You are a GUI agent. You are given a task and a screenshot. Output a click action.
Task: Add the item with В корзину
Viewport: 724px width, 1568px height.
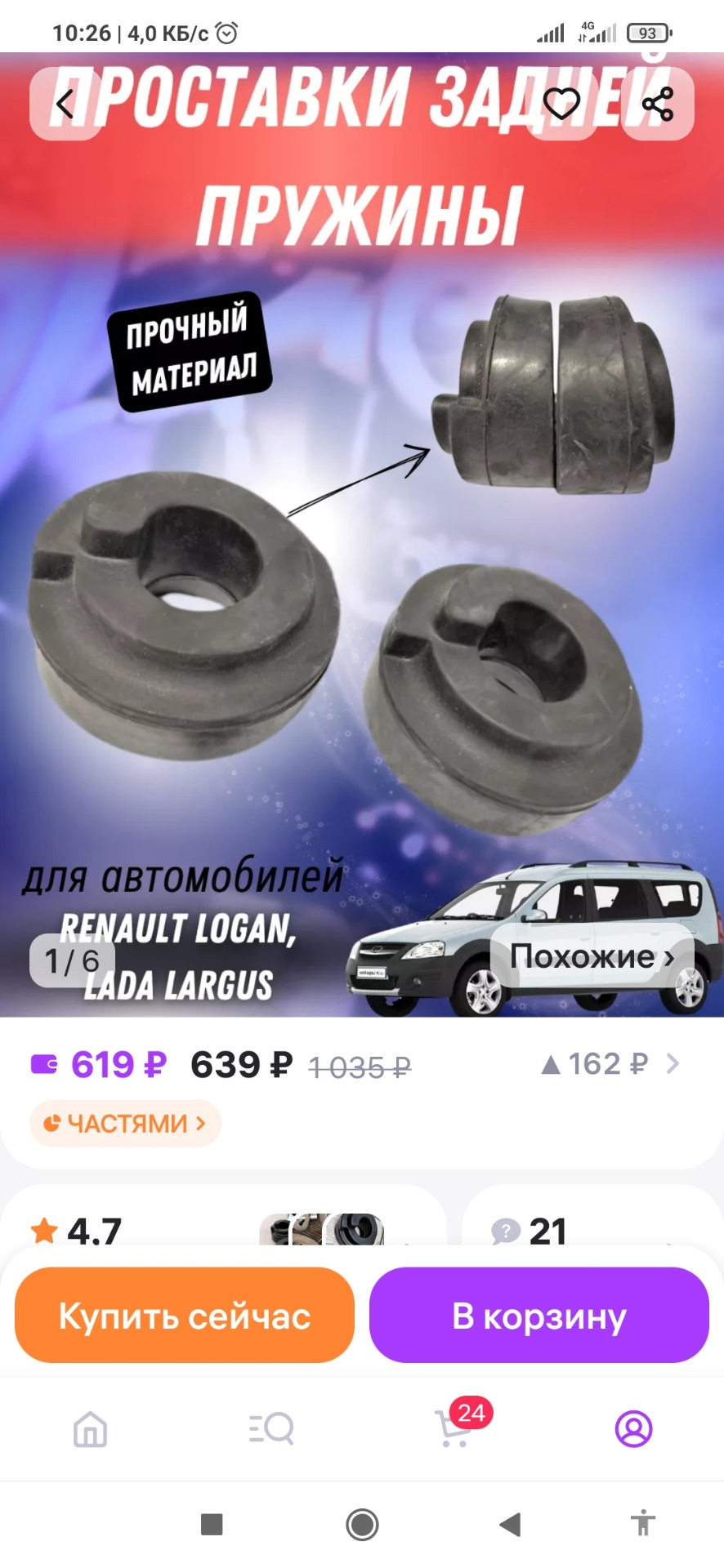point(539,1316)
